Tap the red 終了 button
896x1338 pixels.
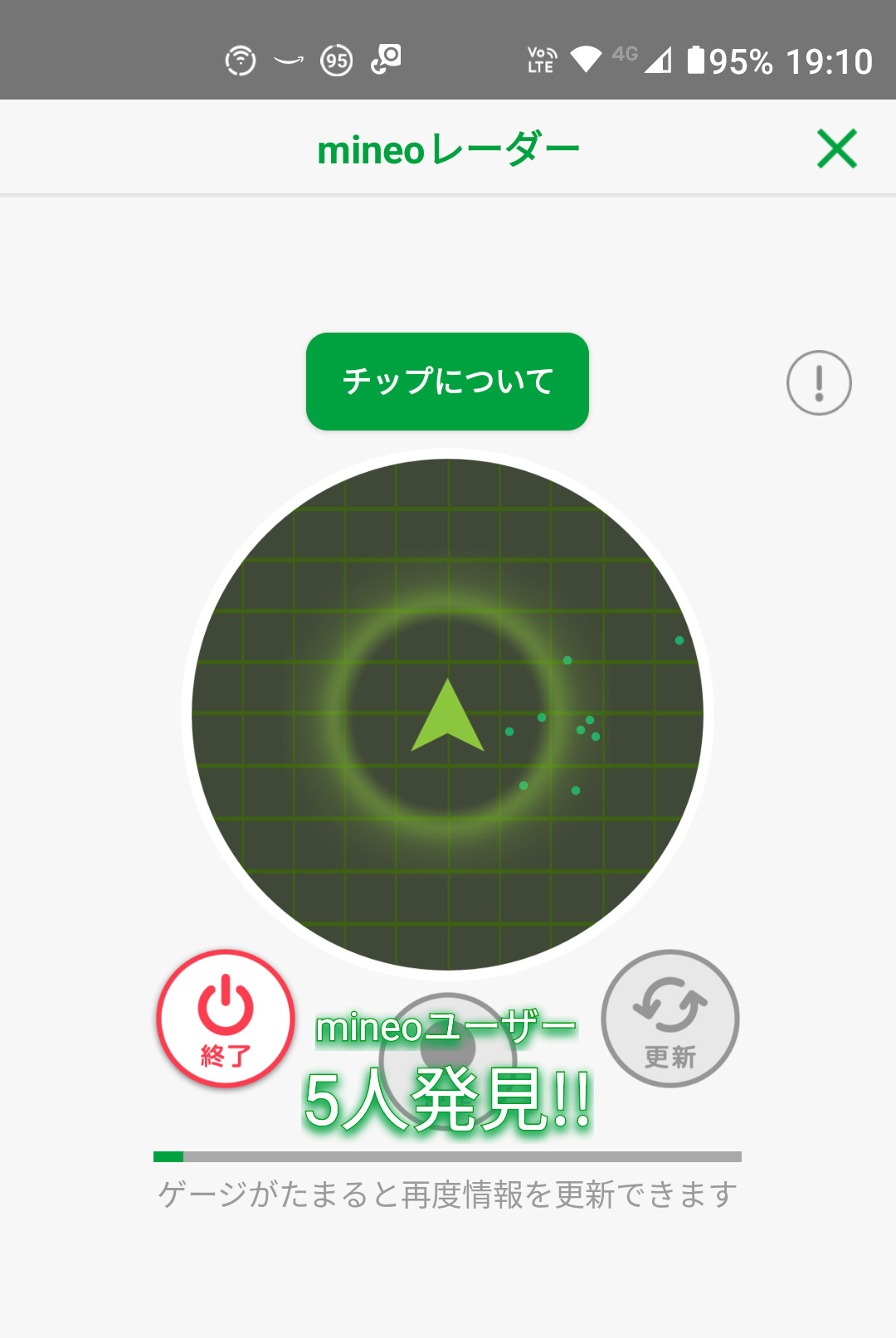tap(226, 1019)
